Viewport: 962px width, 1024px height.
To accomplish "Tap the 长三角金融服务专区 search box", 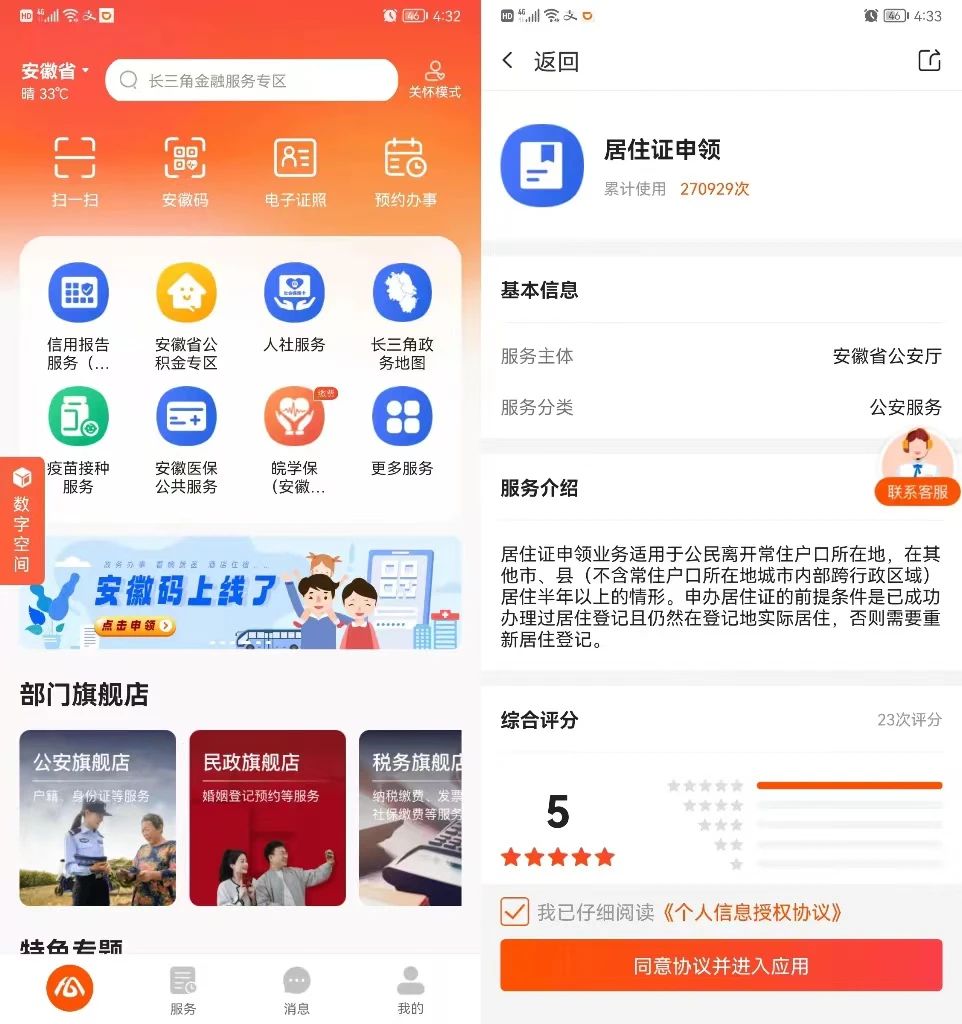I will click(252, 80).
